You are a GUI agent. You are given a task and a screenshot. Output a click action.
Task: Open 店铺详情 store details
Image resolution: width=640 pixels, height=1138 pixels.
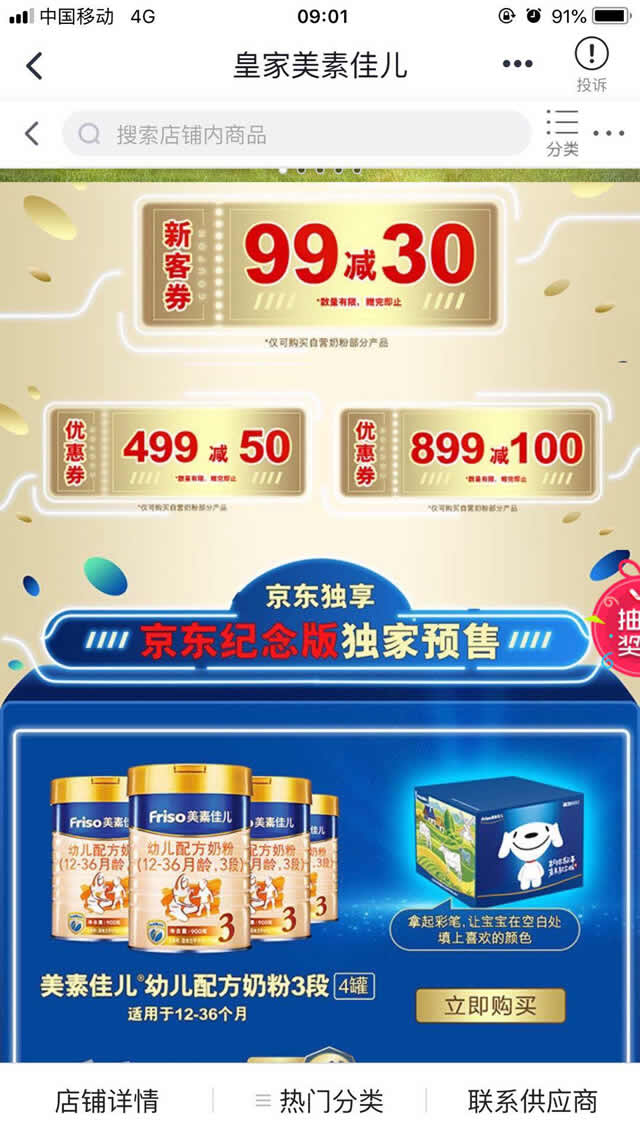pyautogui.click(x=106, y=1101)
